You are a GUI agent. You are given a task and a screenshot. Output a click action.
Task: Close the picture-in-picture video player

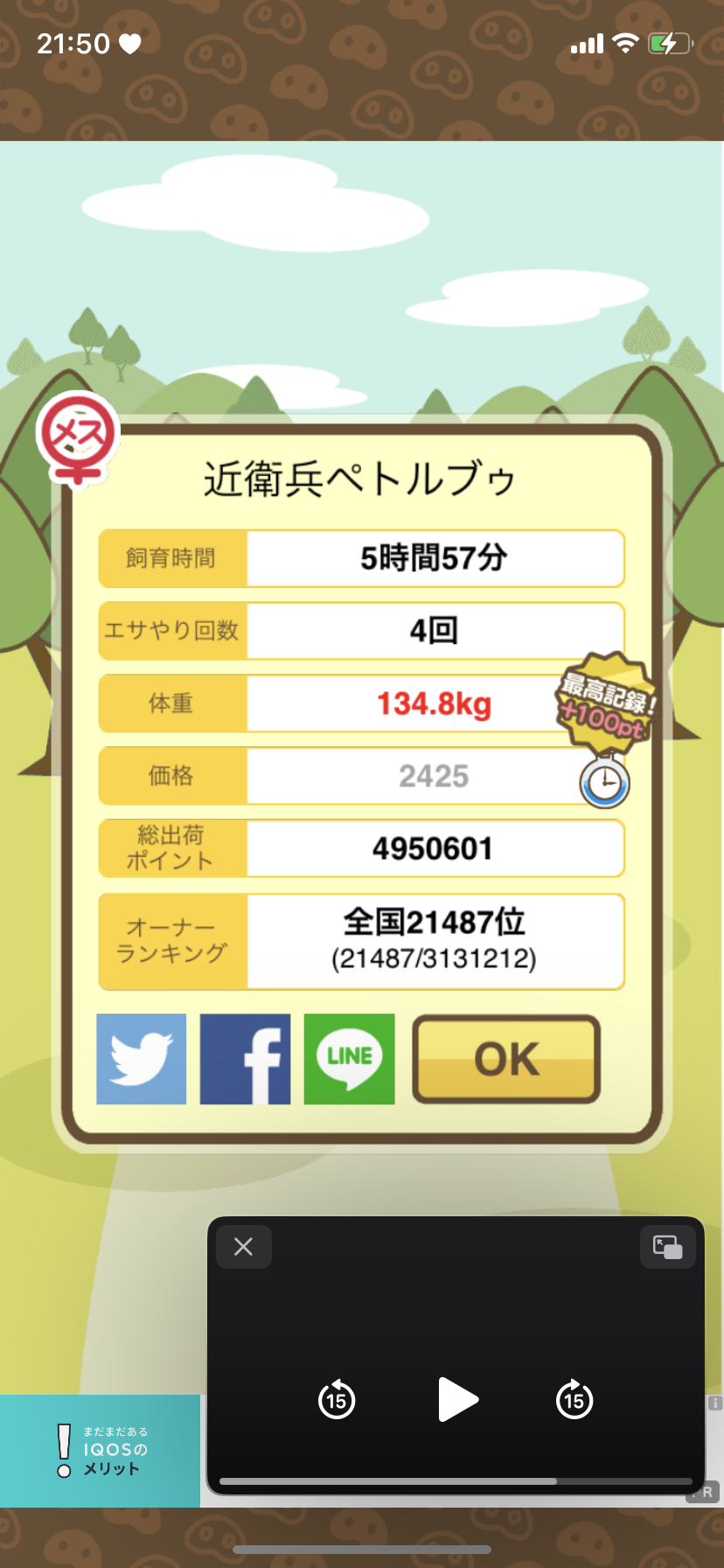point(244,1247)
